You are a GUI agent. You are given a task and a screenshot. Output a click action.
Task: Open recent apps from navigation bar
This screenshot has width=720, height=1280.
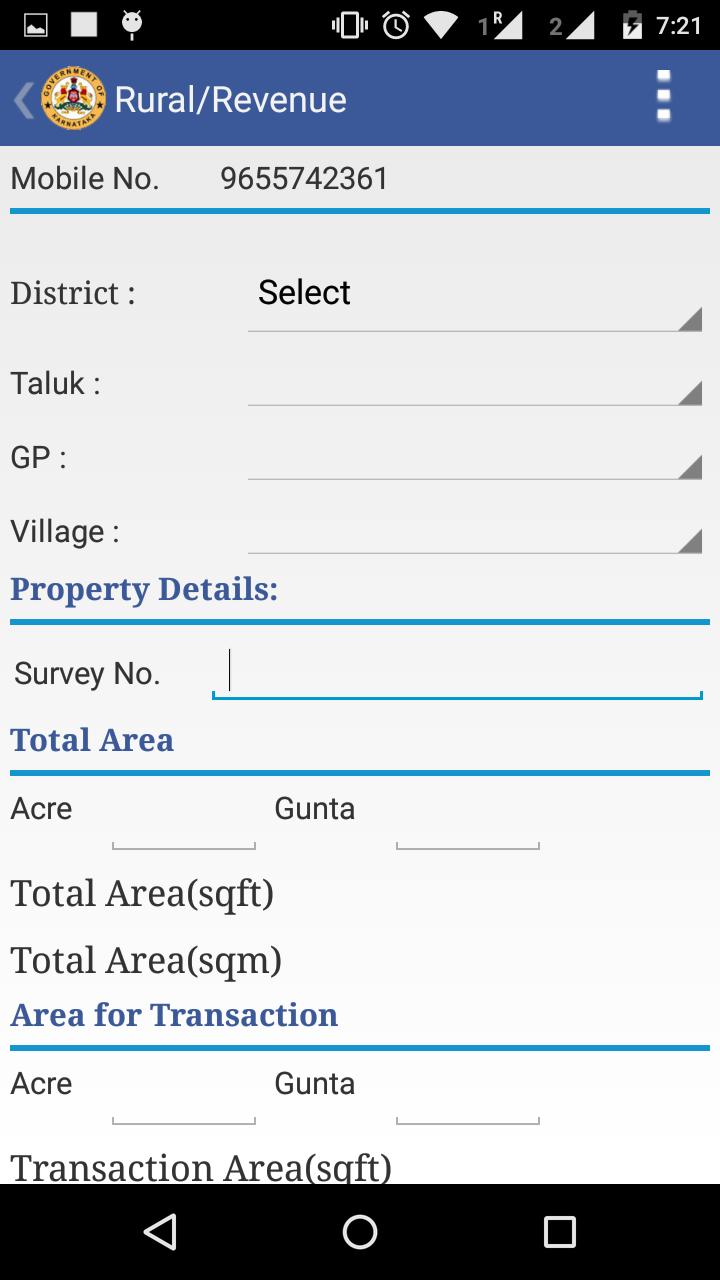tap(559, 1232)
